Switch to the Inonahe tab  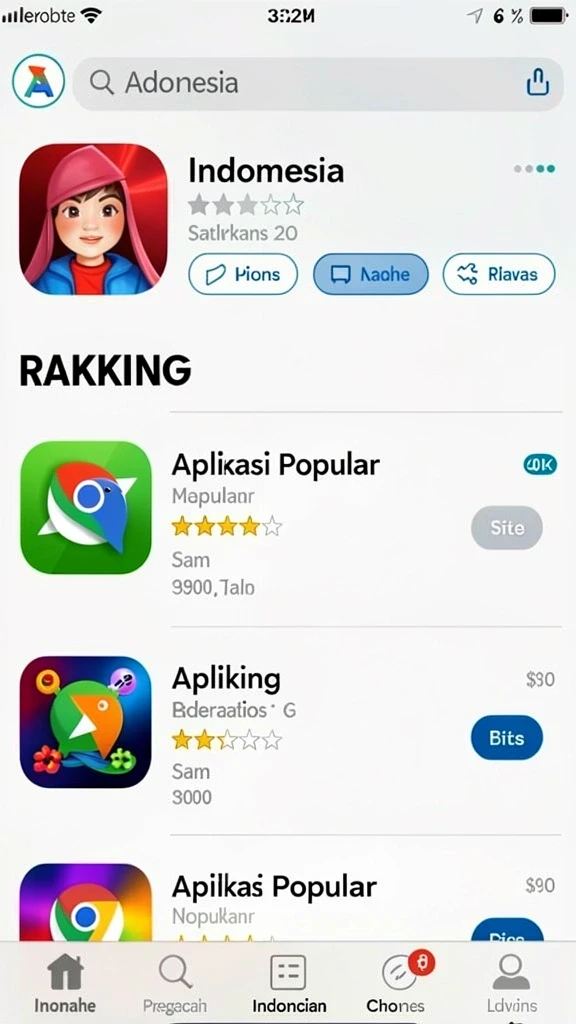65,984
